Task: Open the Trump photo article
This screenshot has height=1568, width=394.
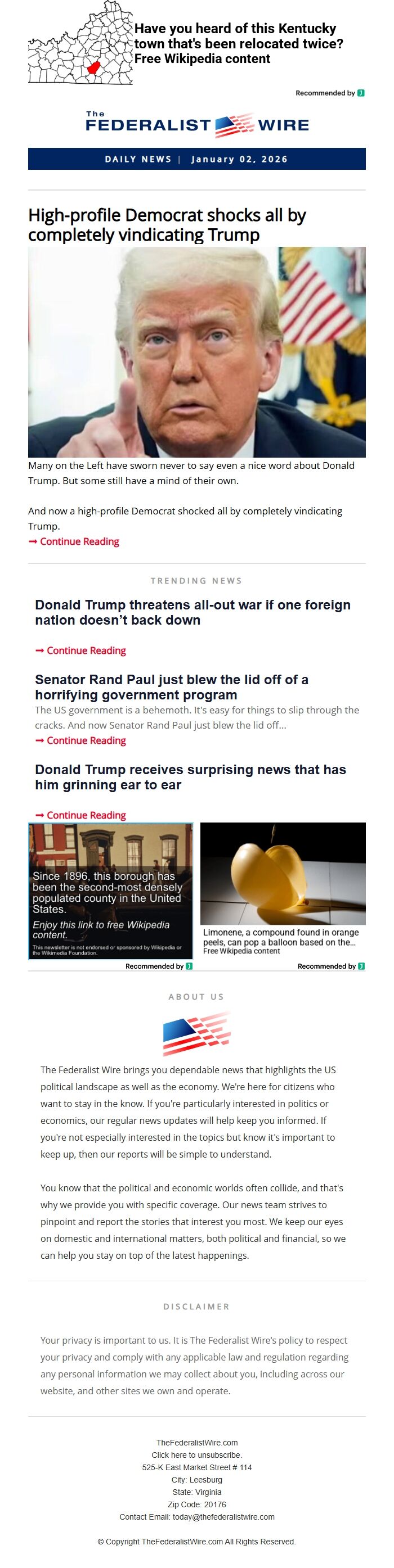Action: (x=196, y=352)
